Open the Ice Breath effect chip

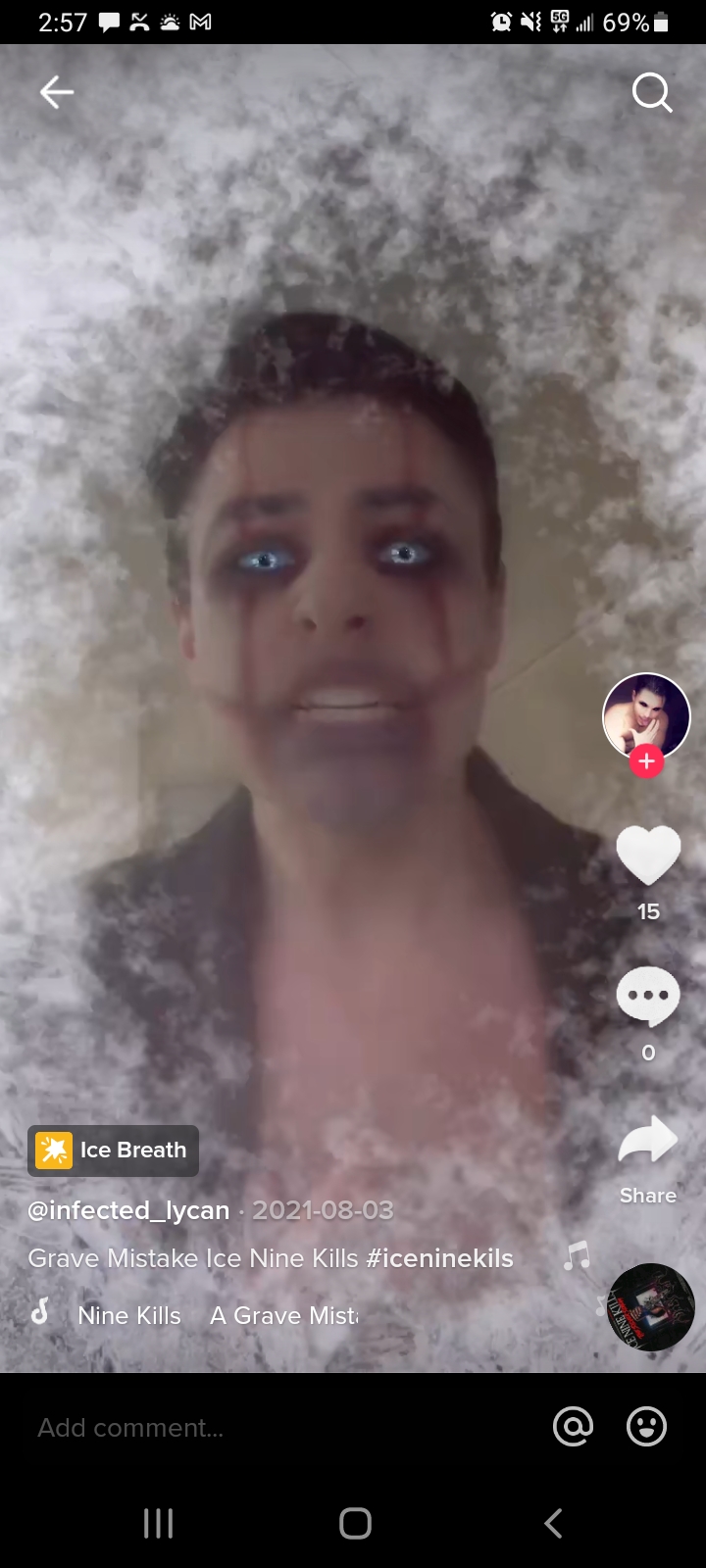(x=114, y=1151)
